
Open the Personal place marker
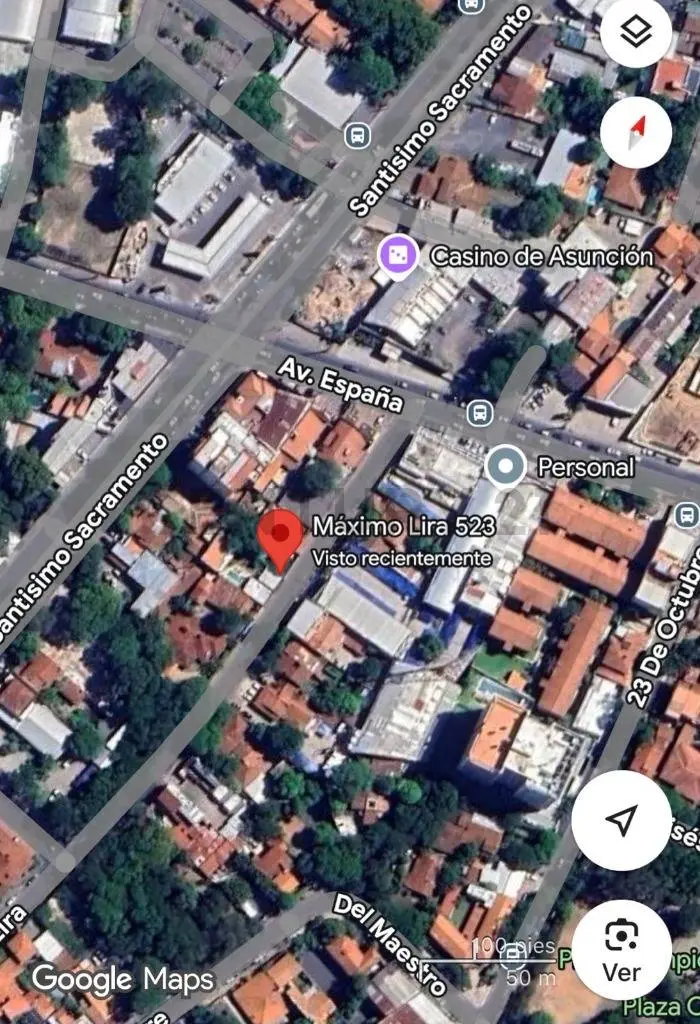click(506, 466)
